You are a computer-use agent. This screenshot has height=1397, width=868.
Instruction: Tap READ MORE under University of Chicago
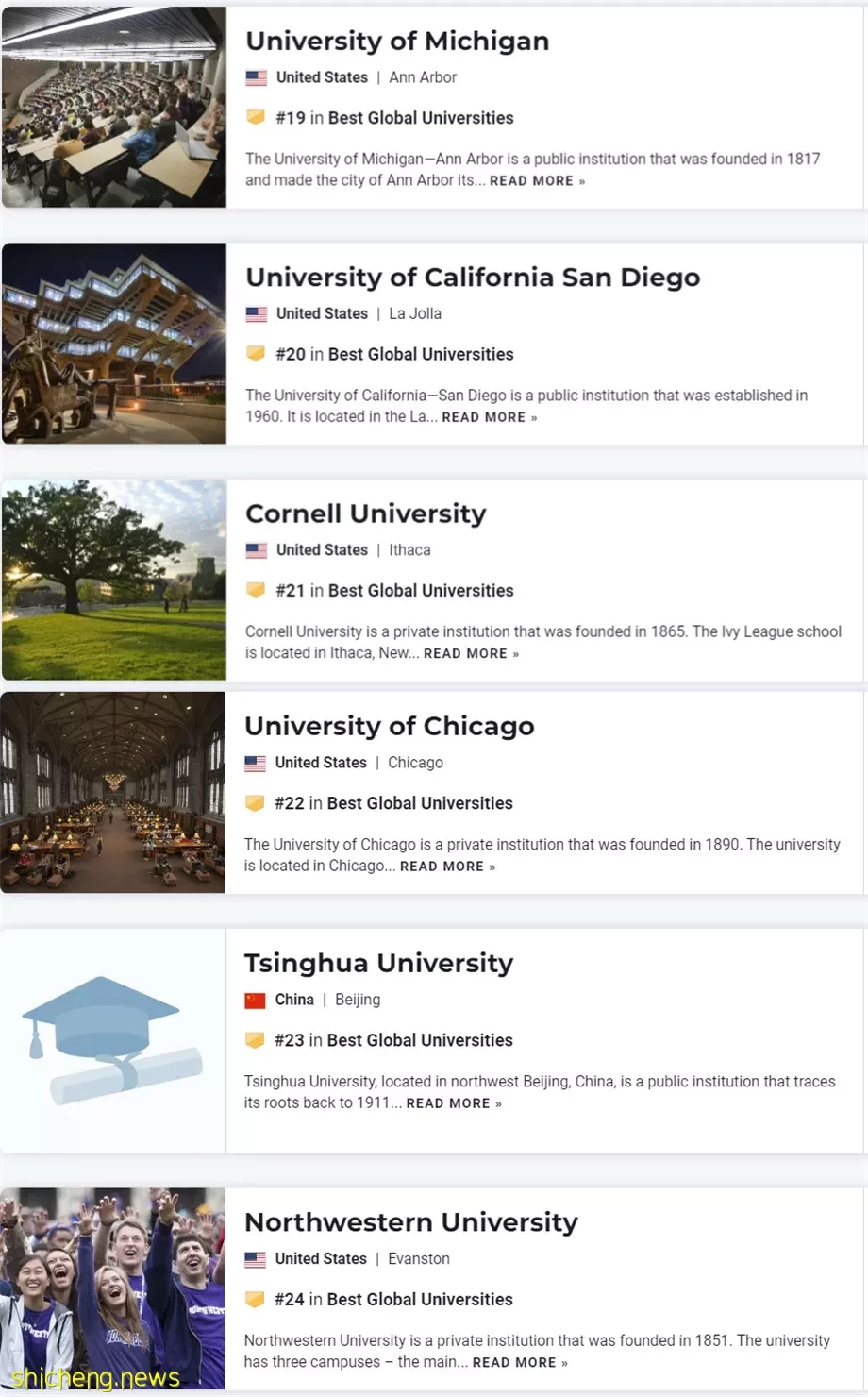coord(447,867)
